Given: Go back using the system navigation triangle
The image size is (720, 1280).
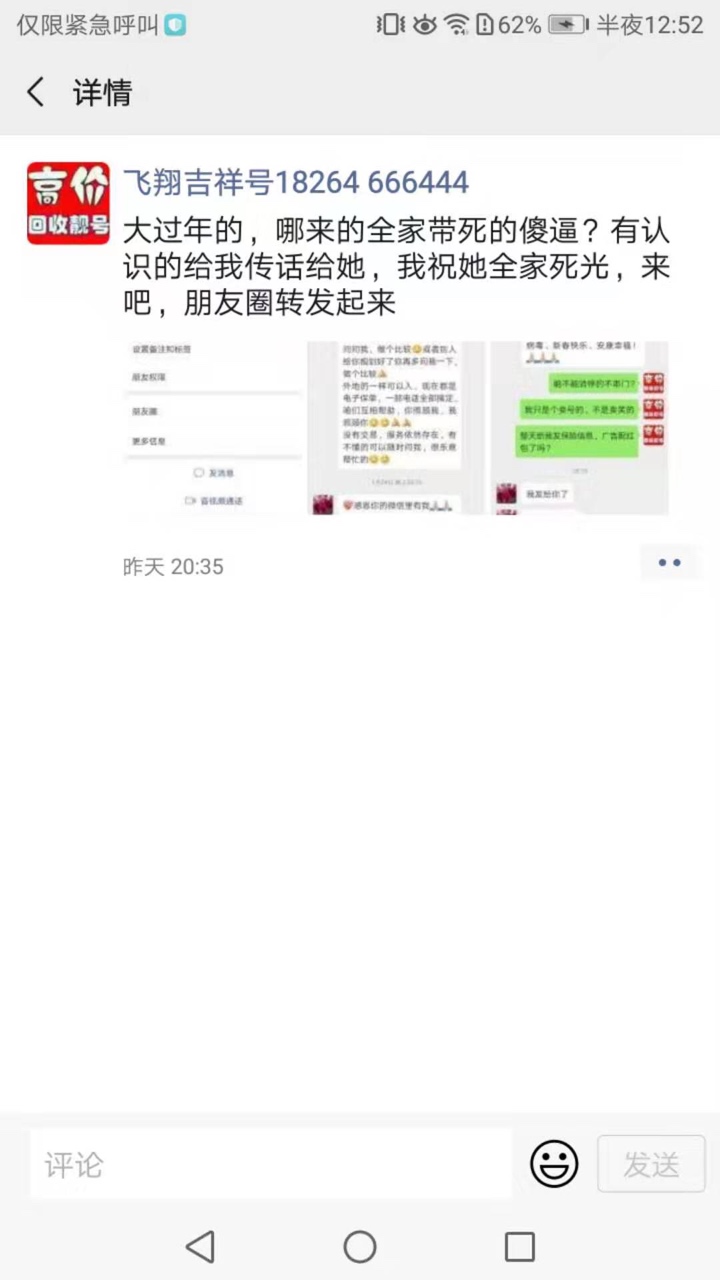Looking at the screenshot, I should (200, 1246).
